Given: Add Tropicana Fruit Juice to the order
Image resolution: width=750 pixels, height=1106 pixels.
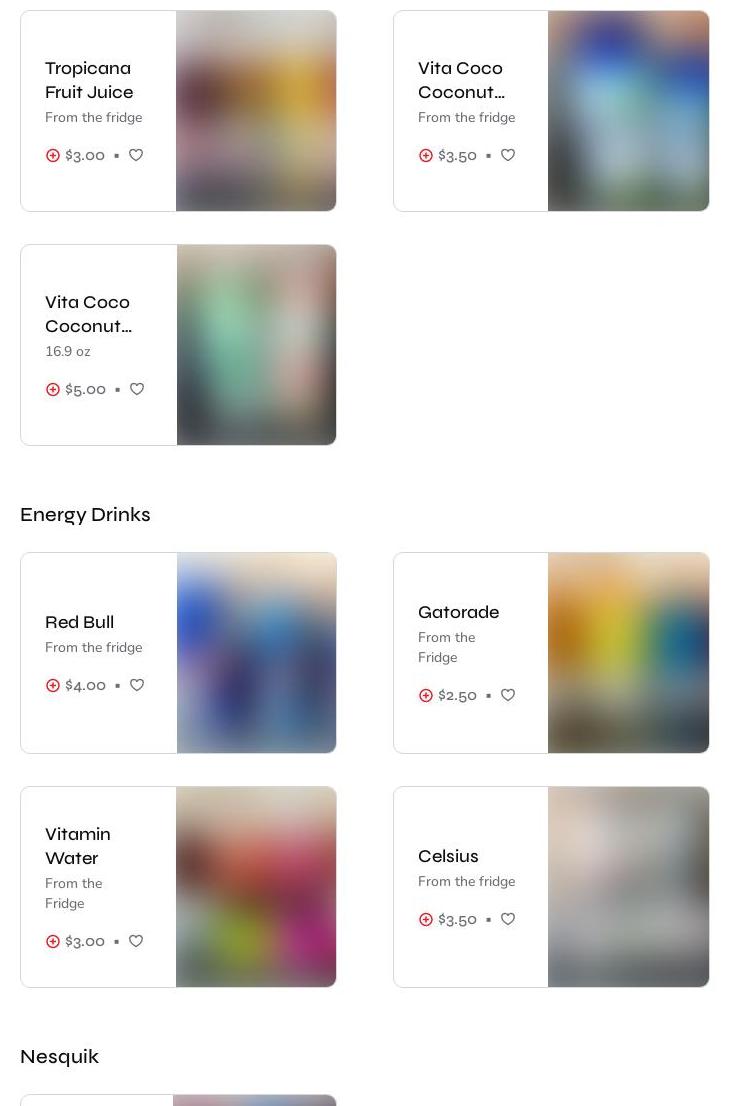Looking at the screenshot, I should click(x=53, y=155).
